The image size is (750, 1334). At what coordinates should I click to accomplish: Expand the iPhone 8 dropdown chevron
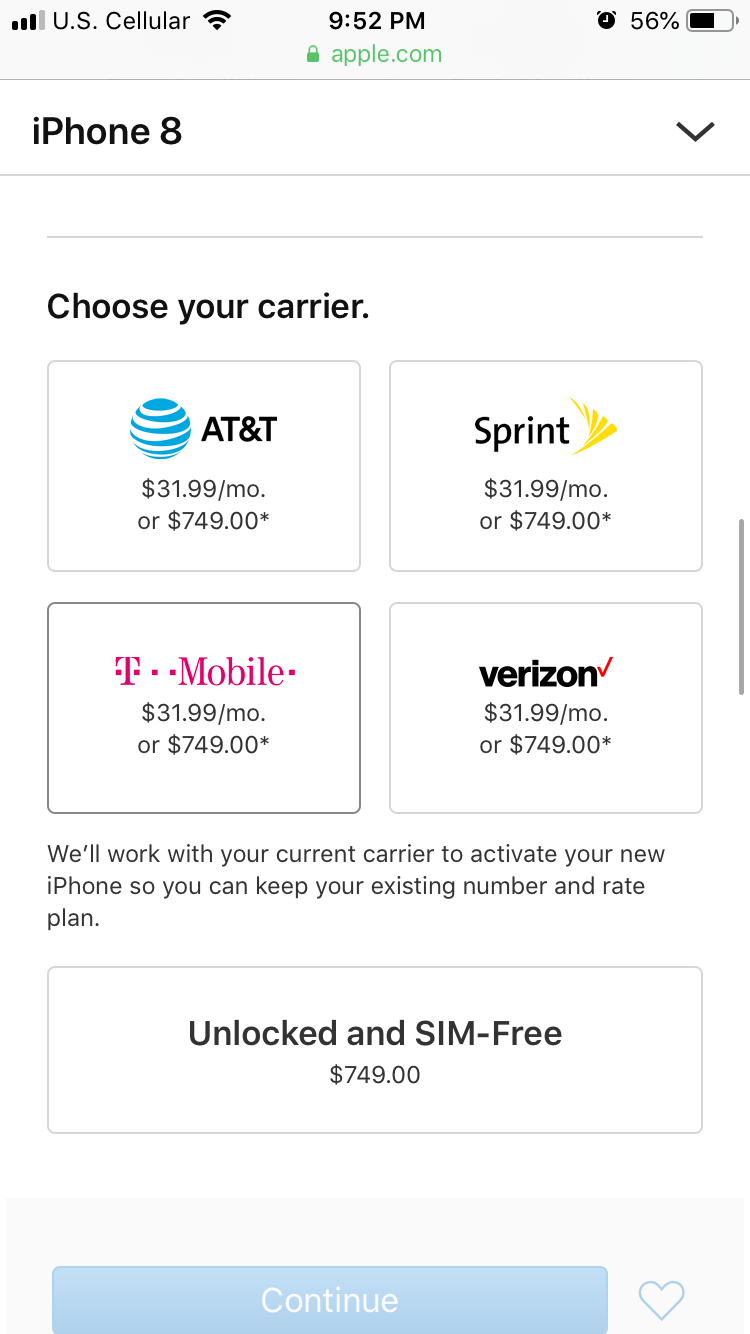pyautogui.click(x=694, y=131)
